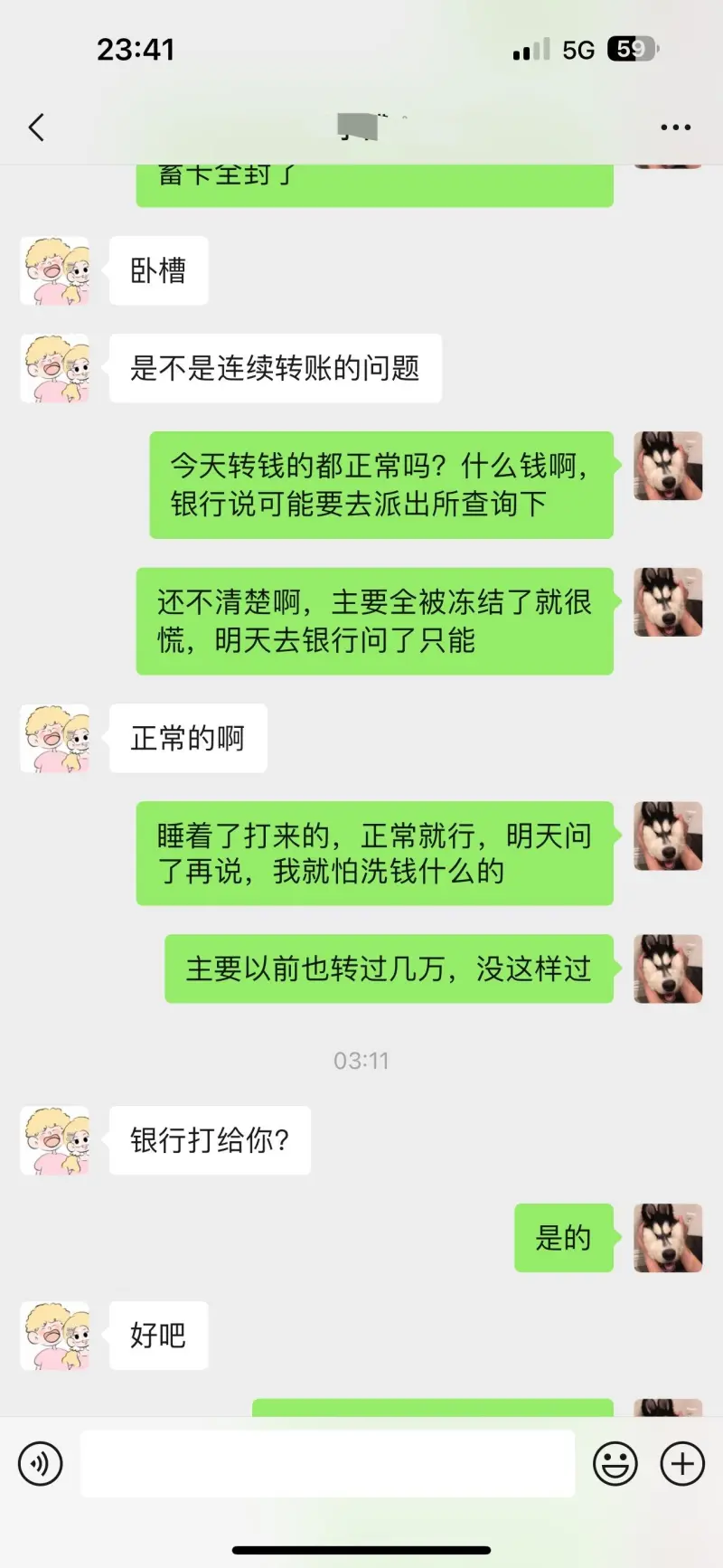The image size is (723, 1568).
Task: Open contact avatar beside 银行打给你? message
Action: [x=55, y=1140]
